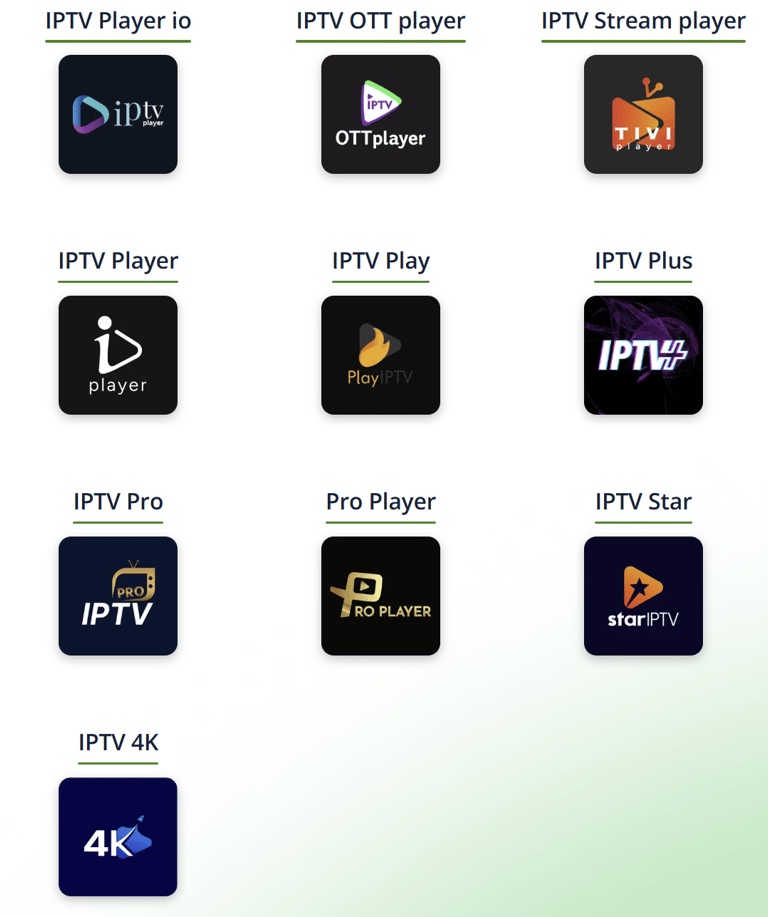Open the IPTV Stream player (TiVi) tile
Screen dimensions: 768x917
[x=643, y=114]
